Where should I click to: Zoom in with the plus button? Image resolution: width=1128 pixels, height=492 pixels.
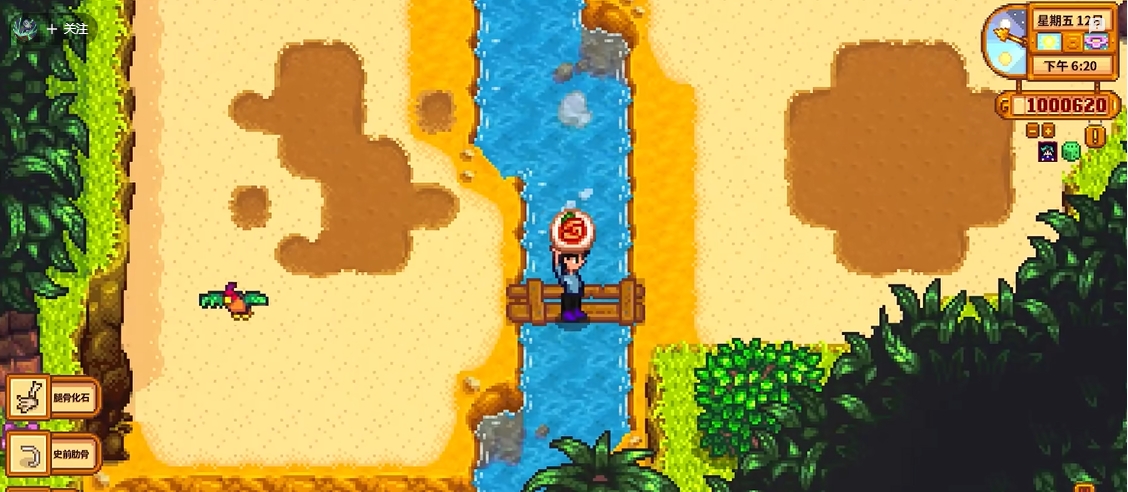(1048, 130)
